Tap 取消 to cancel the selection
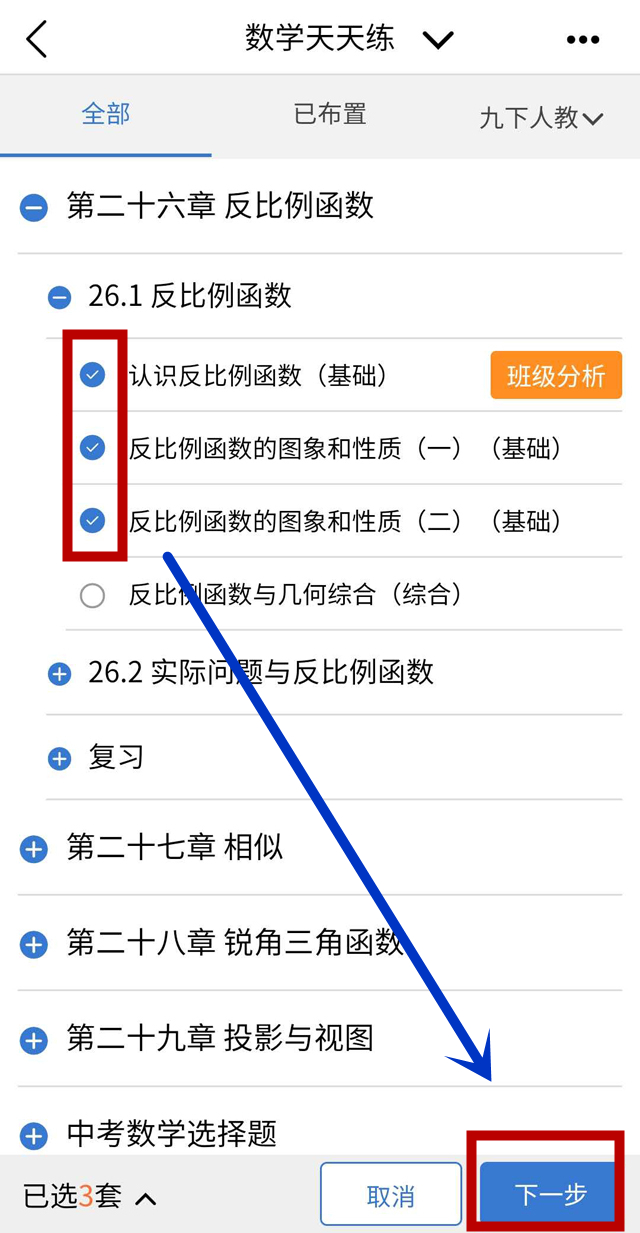Viewport: 640px width, 1233px height. click(x=390, y=1195)
